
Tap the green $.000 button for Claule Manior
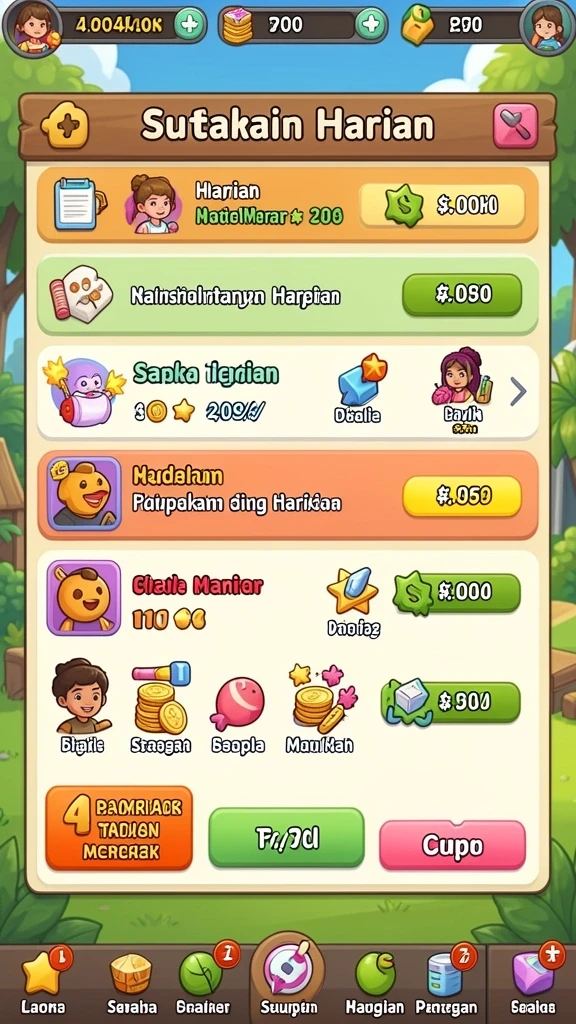point(457,592)
